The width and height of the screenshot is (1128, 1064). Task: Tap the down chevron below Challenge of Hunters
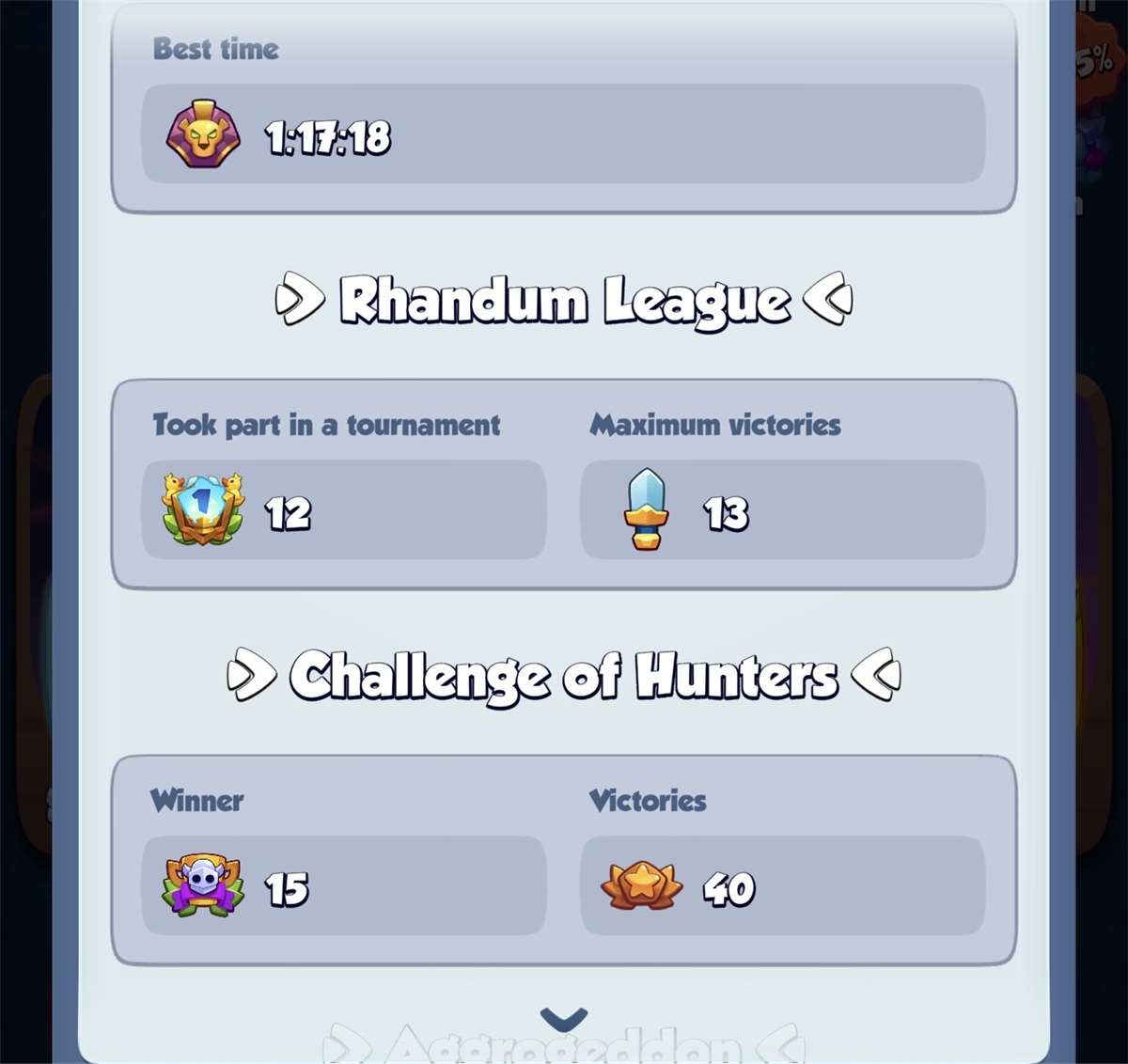tap(564, 1018)
